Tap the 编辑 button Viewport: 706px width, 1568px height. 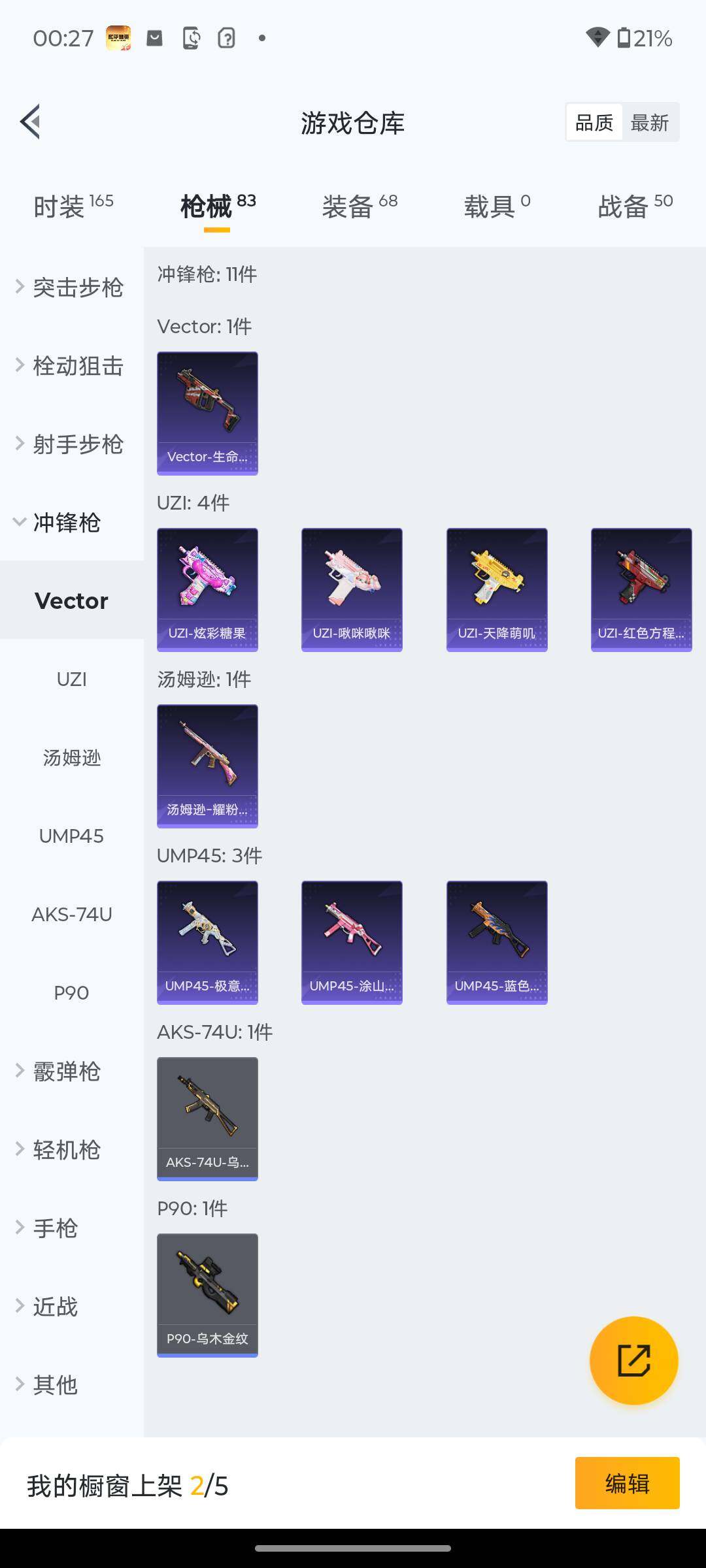coord(627,1483)
